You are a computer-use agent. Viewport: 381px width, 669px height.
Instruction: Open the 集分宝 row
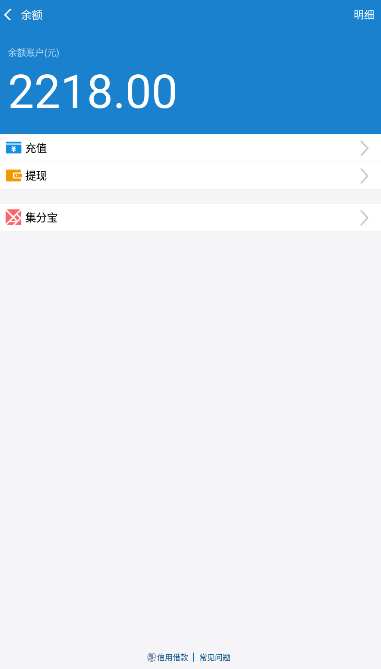pos(190,218)
